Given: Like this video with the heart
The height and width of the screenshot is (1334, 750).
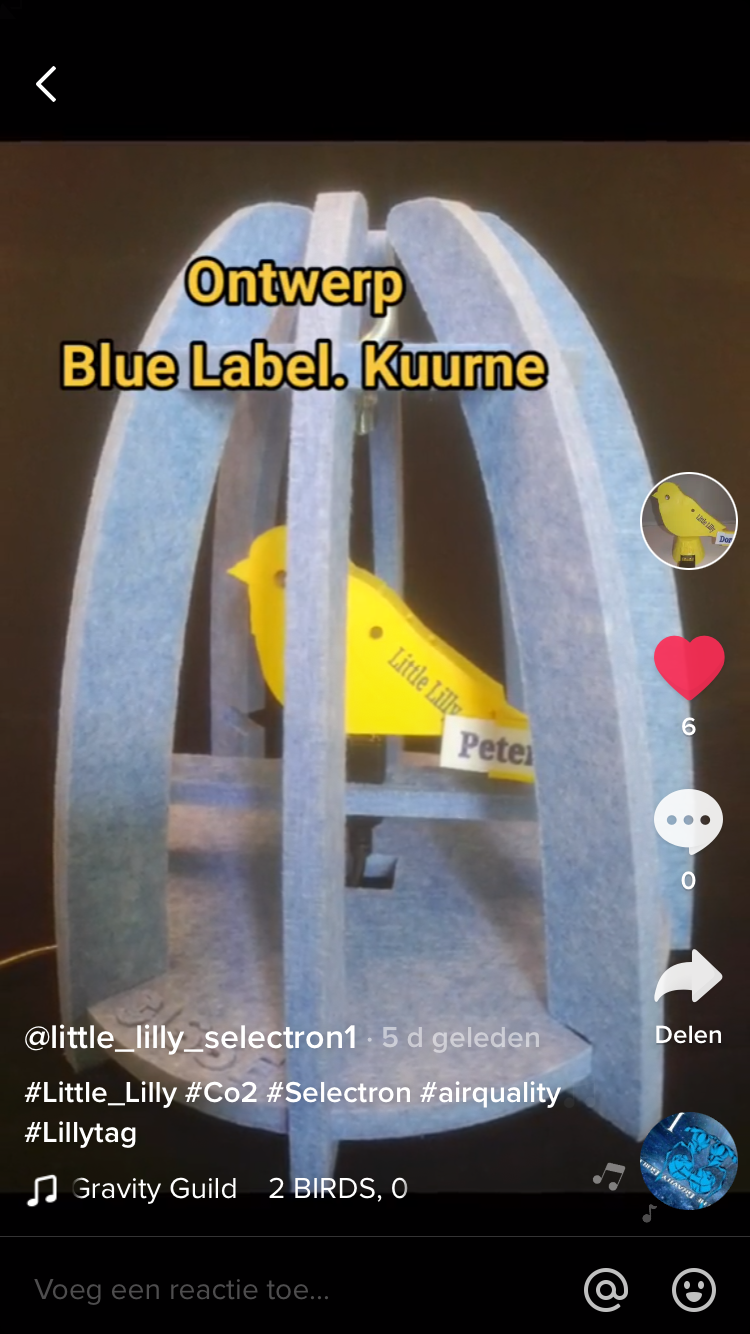Looking at the screenshot, I should click(688, 667).
